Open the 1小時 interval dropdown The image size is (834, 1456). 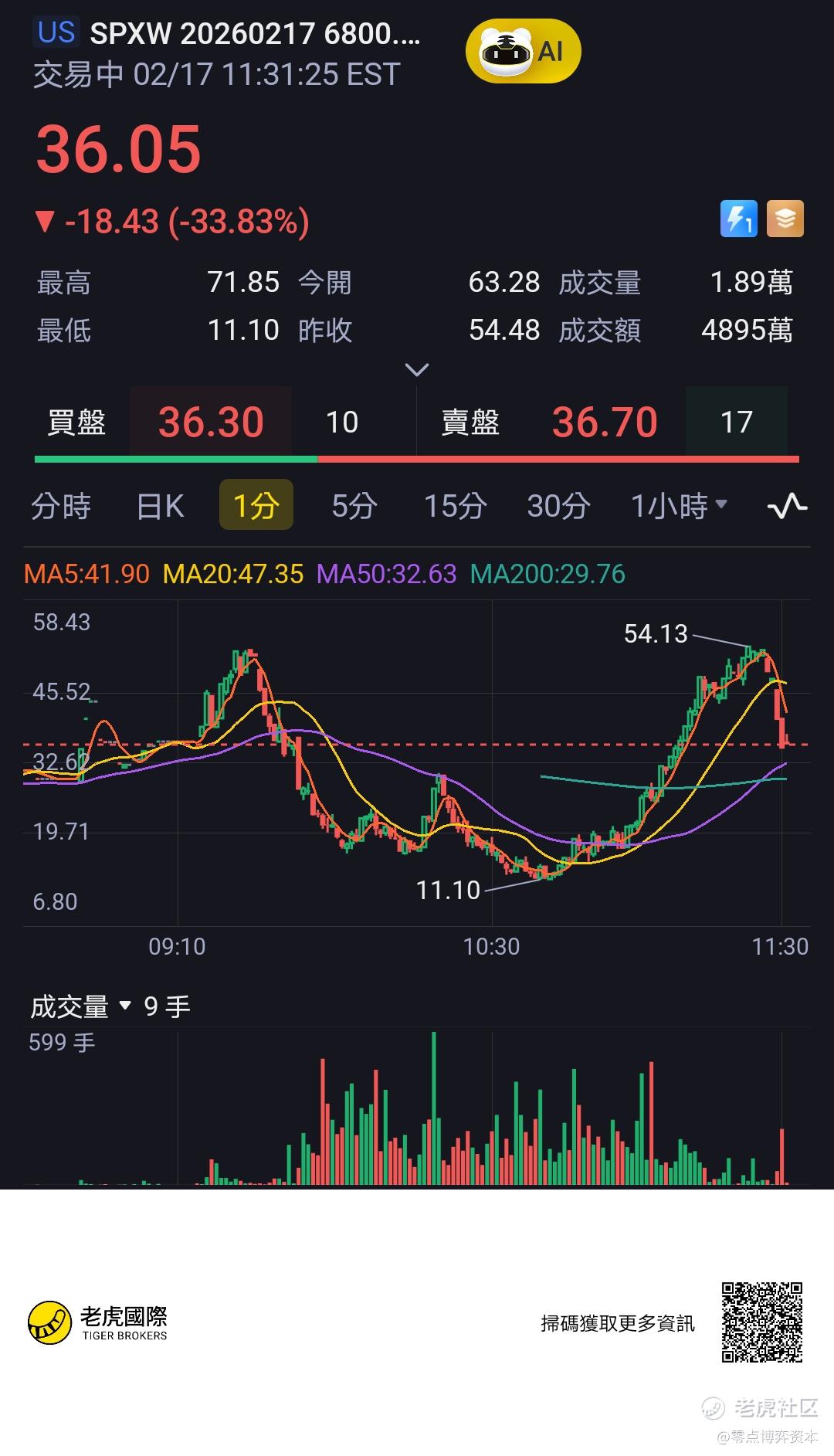pos(679,506)
